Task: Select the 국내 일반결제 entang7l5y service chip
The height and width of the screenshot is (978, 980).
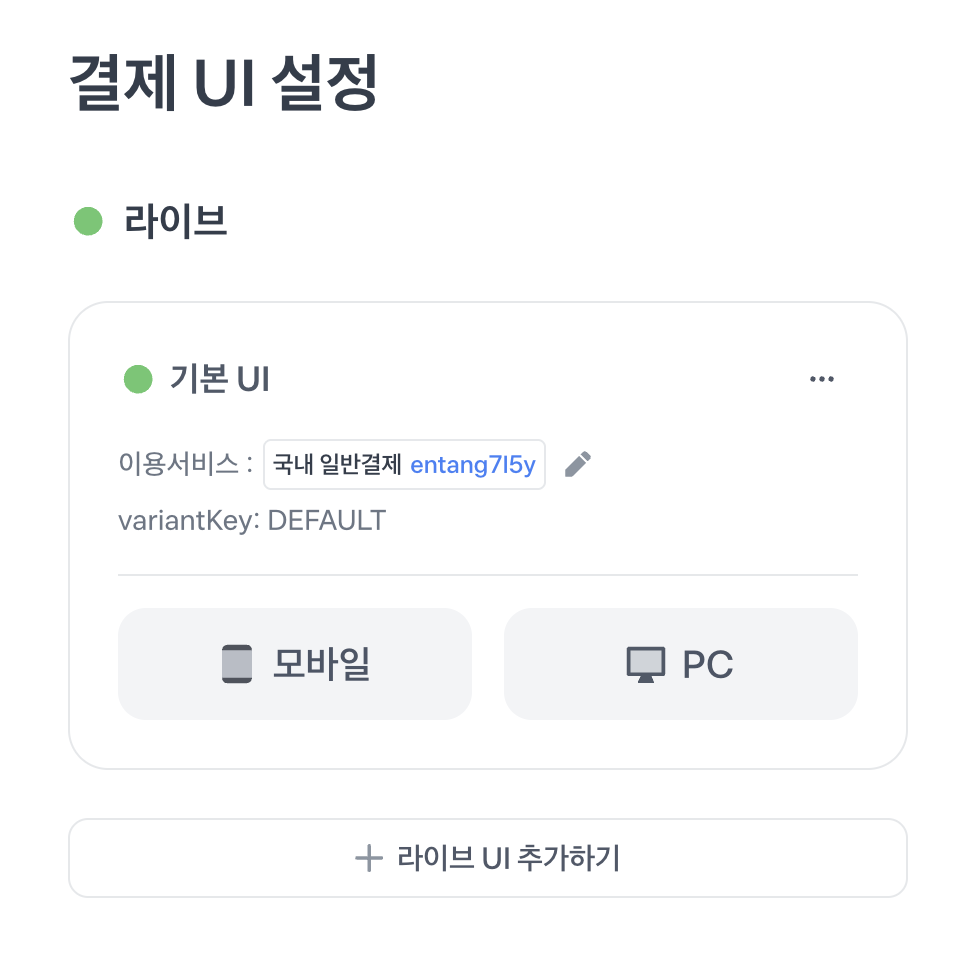Action: [404, 465]
